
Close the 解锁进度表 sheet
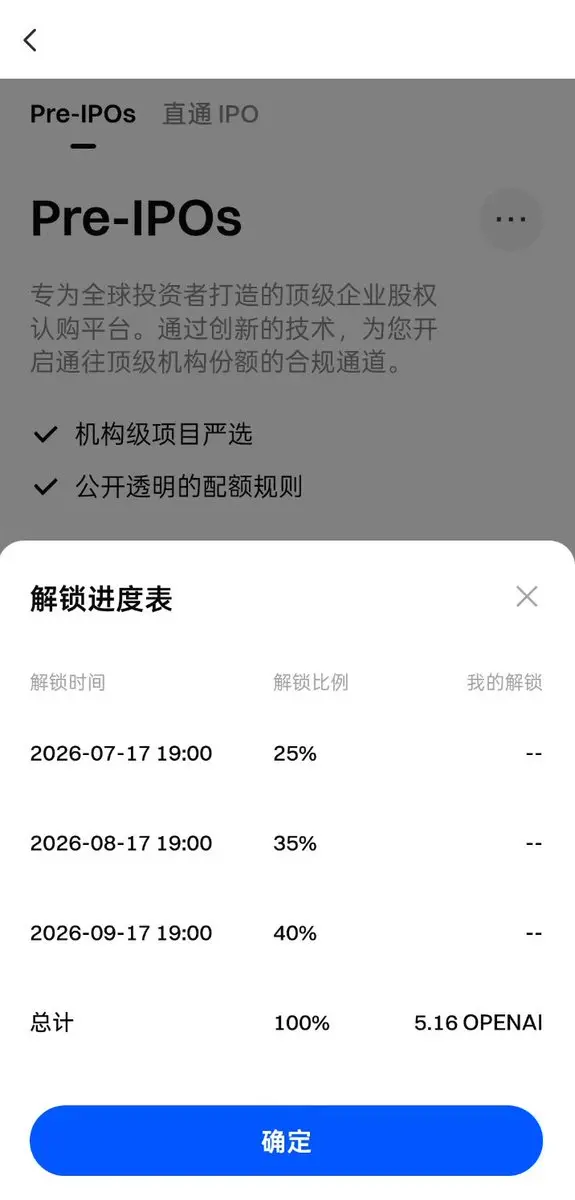coord(527,597)
